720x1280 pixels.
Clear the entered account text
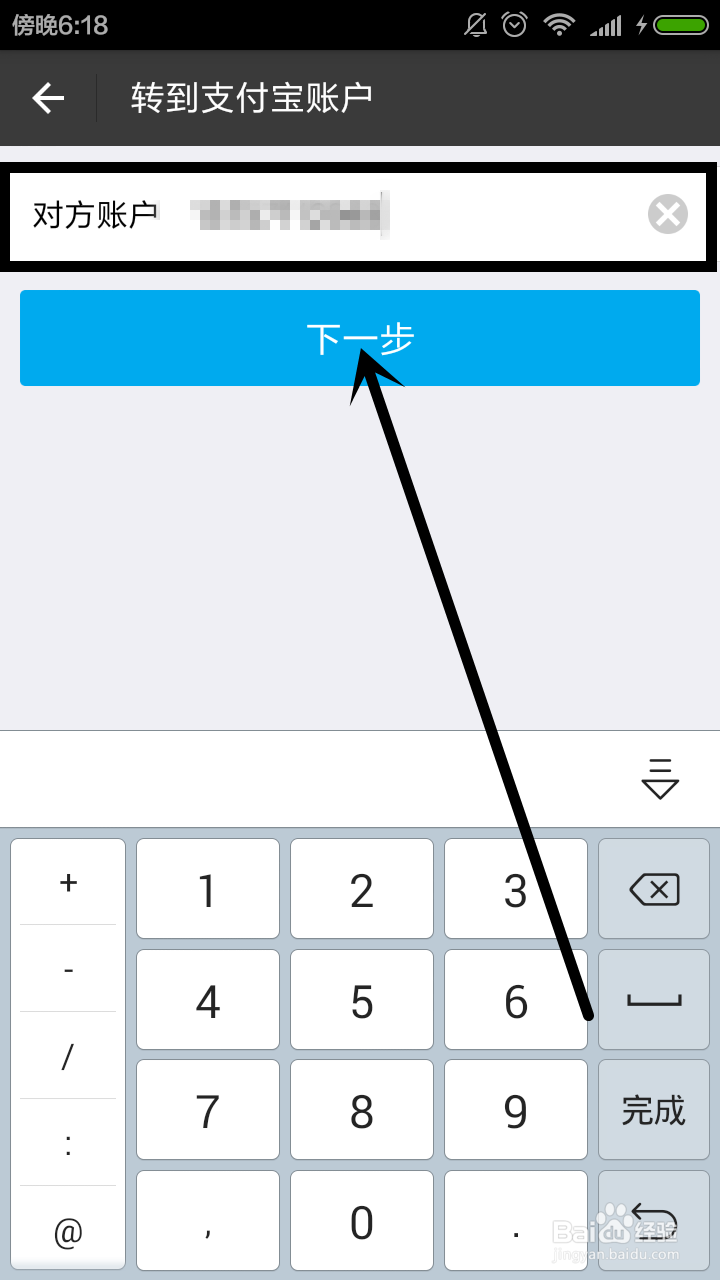667,215
